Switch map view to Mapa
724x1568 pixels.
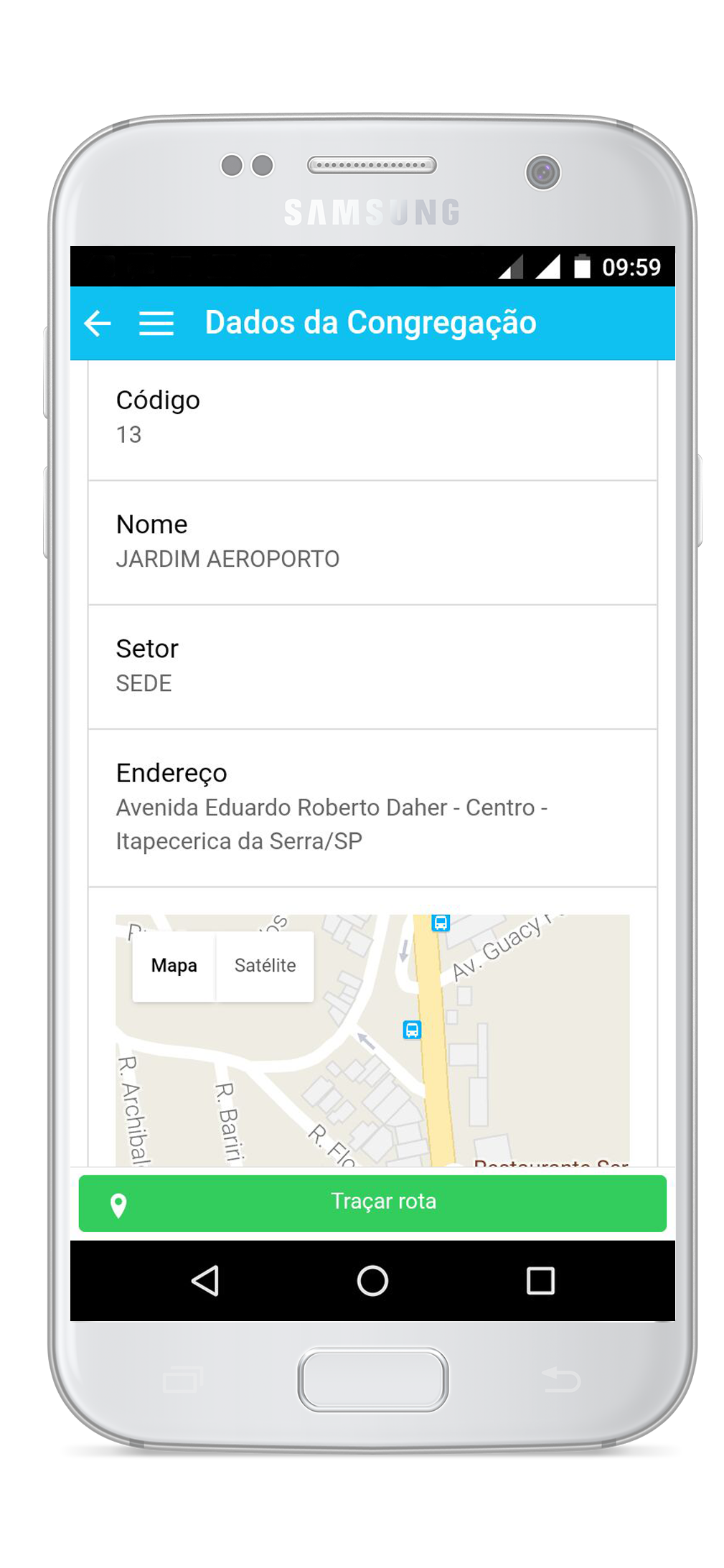(174, 966)
